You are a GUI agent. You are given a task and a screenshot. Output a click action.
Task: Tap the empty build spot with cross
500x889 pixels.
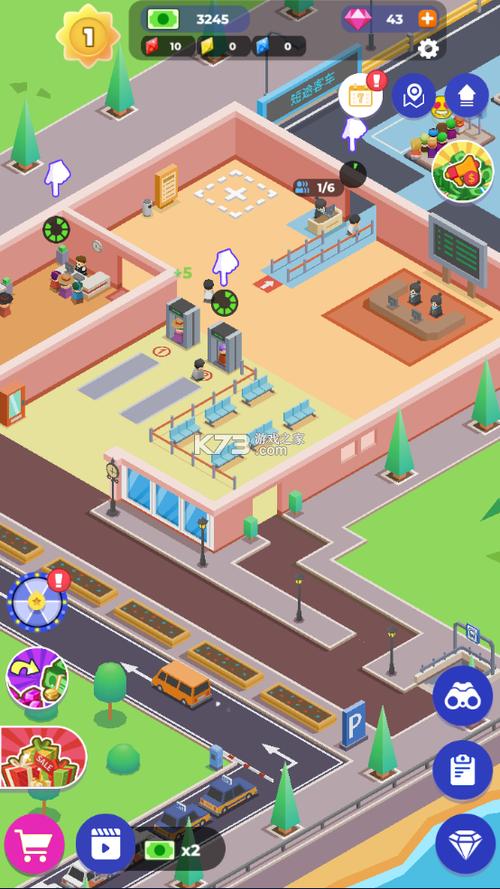point(235,193)
